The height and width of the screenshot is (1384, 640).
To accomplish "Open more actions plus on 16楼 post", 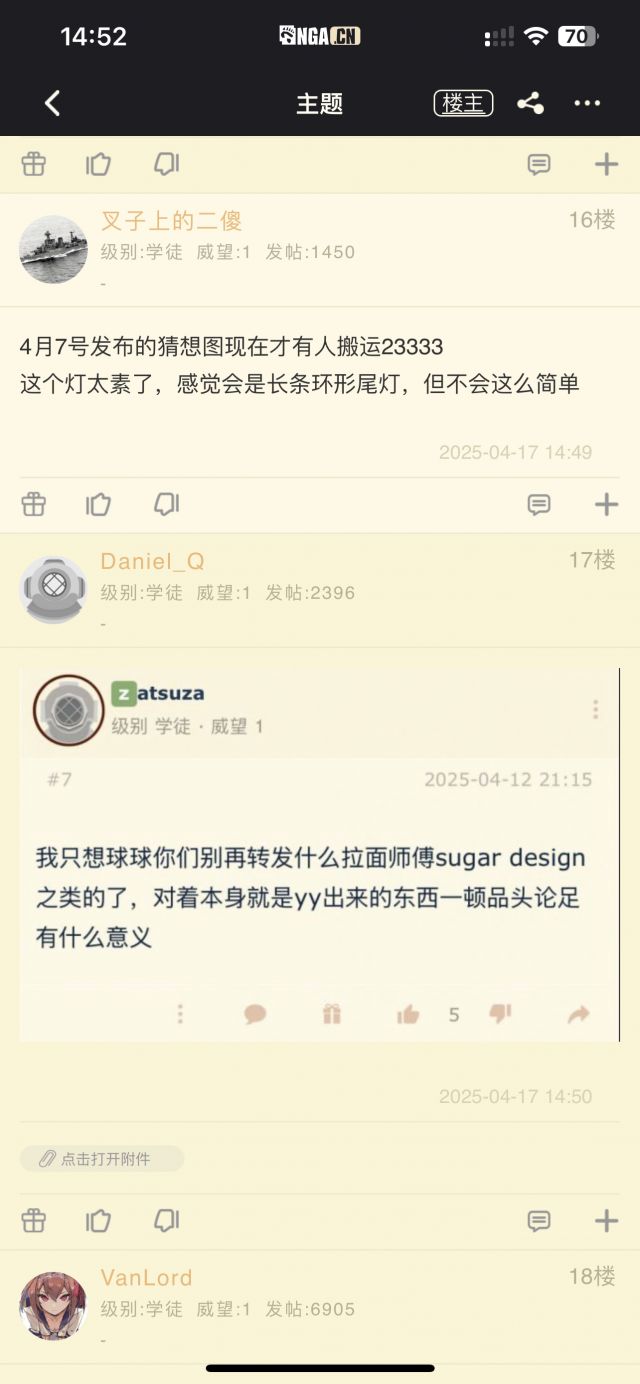I will pos(606,505).
